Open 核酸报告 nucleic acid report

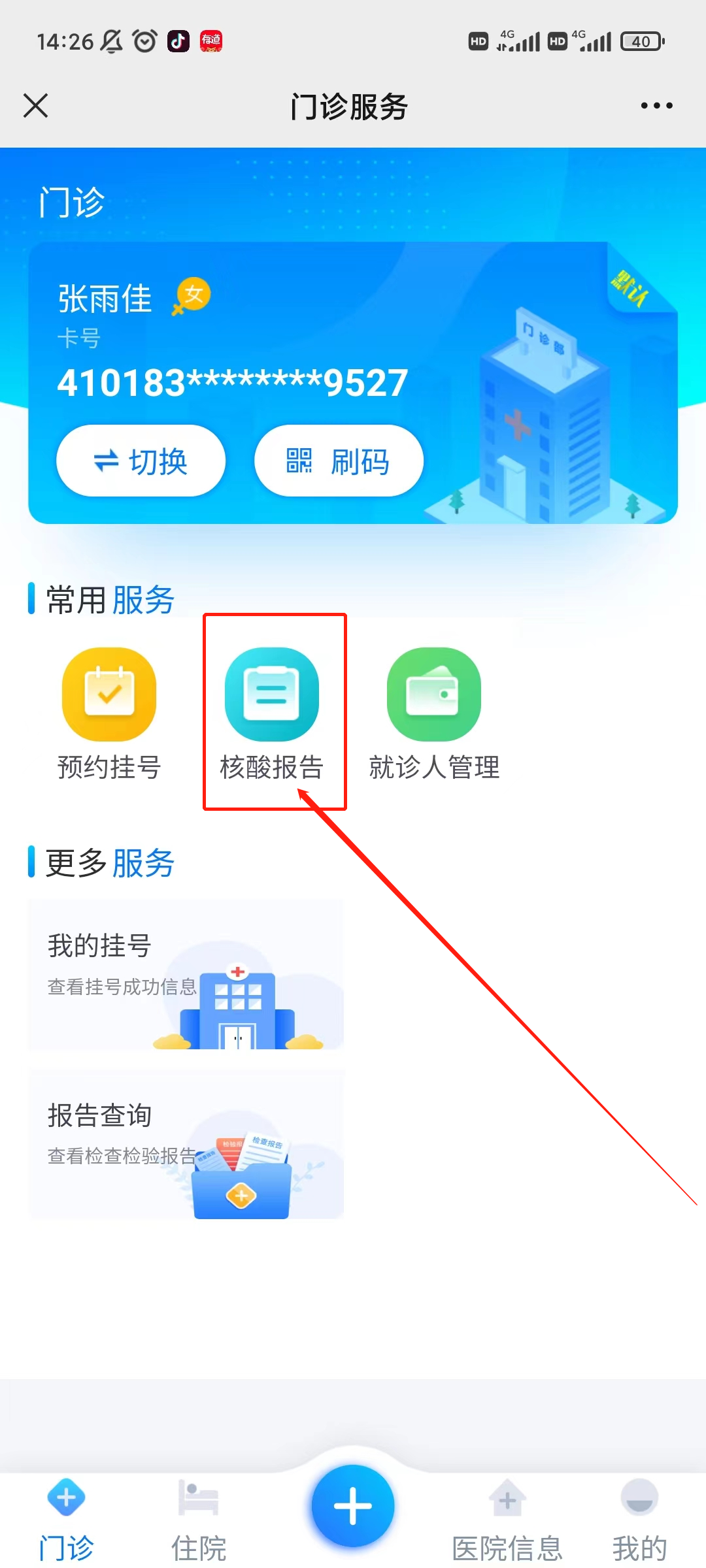tap(272, 713)
